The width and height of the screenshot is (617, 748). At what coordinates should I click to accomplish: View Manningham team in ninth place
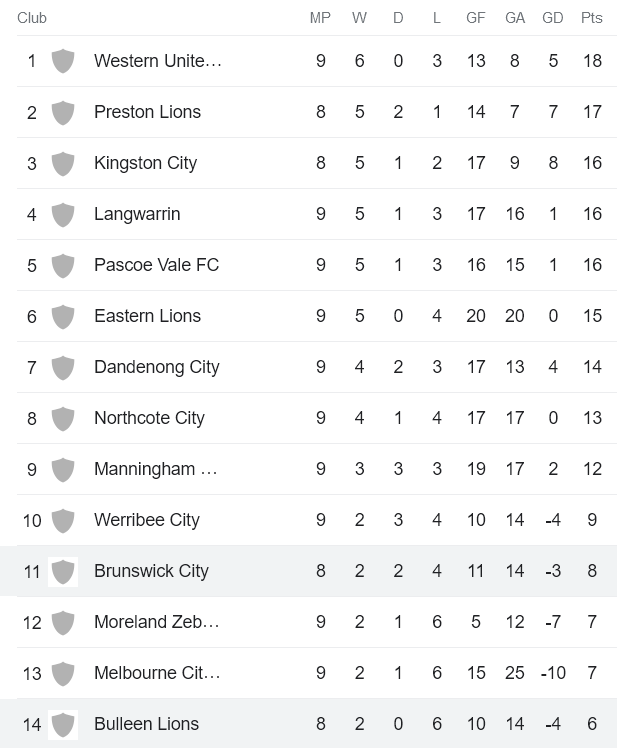(x=155, y=469)
